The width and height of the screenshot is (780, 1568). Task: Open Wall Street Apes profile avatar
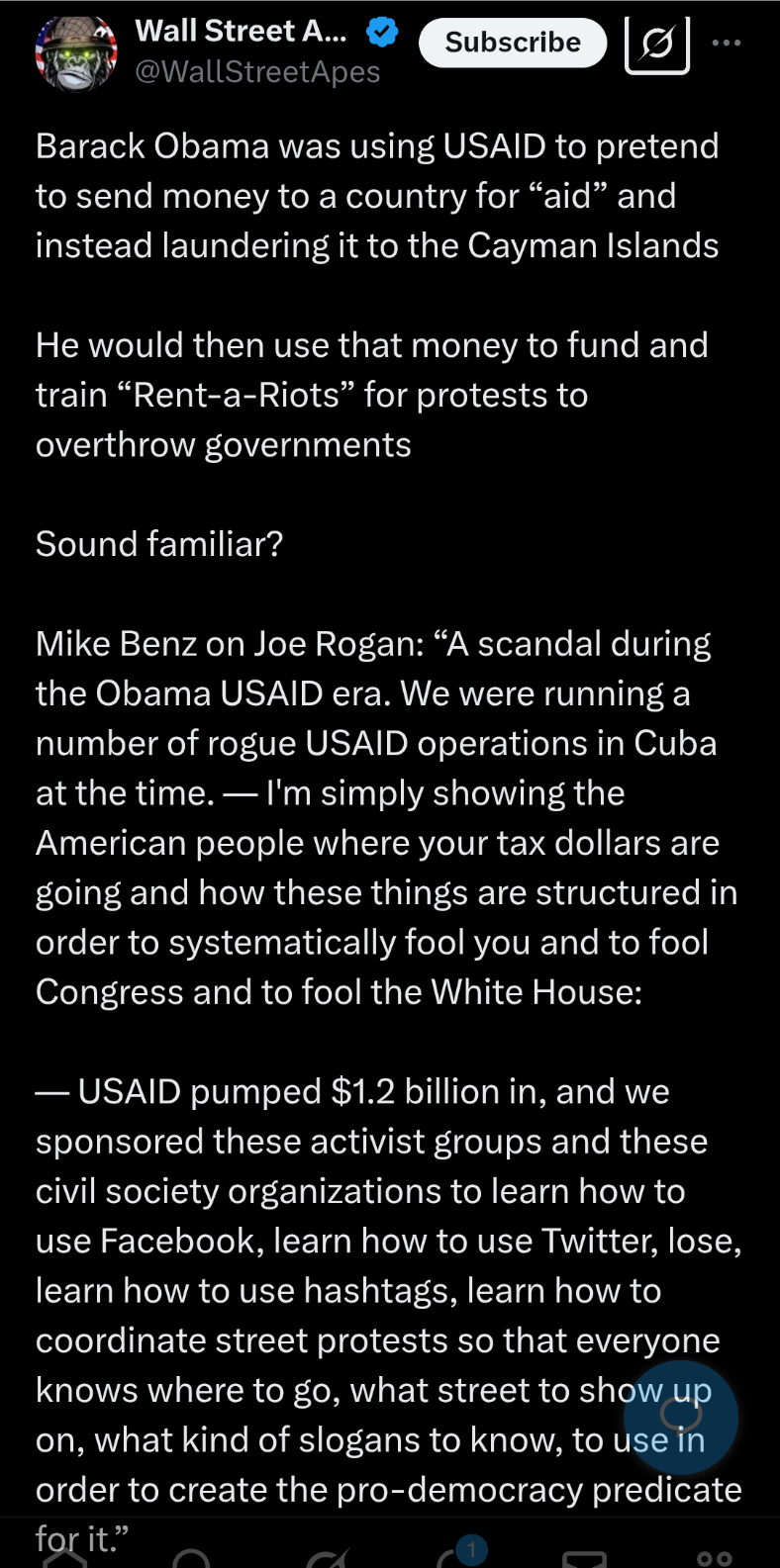coord(76,53)
